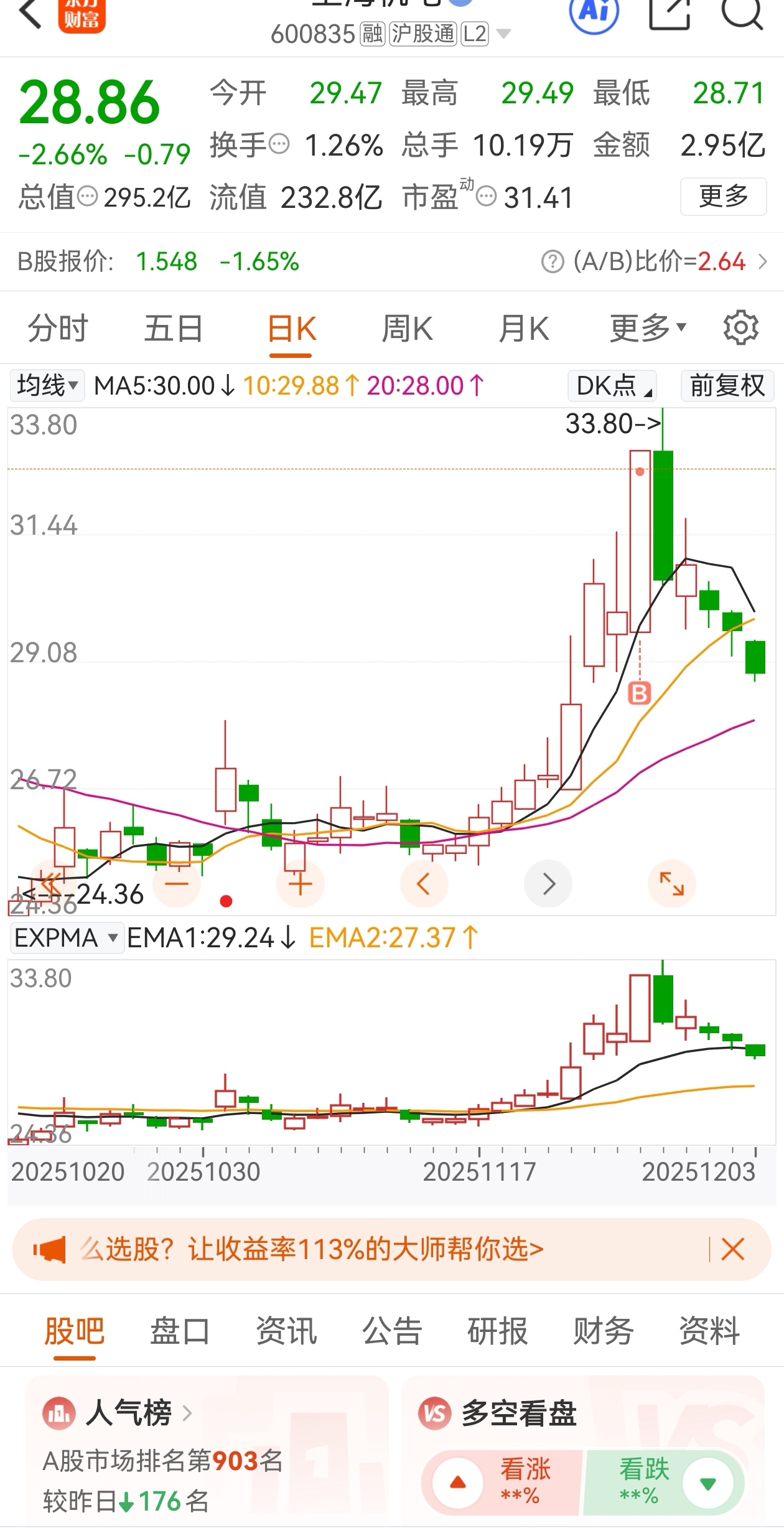Open the Ai assistant icon
Viewport: 784px width, 1528px height.
pyautogui.click(x=594, y=12)
